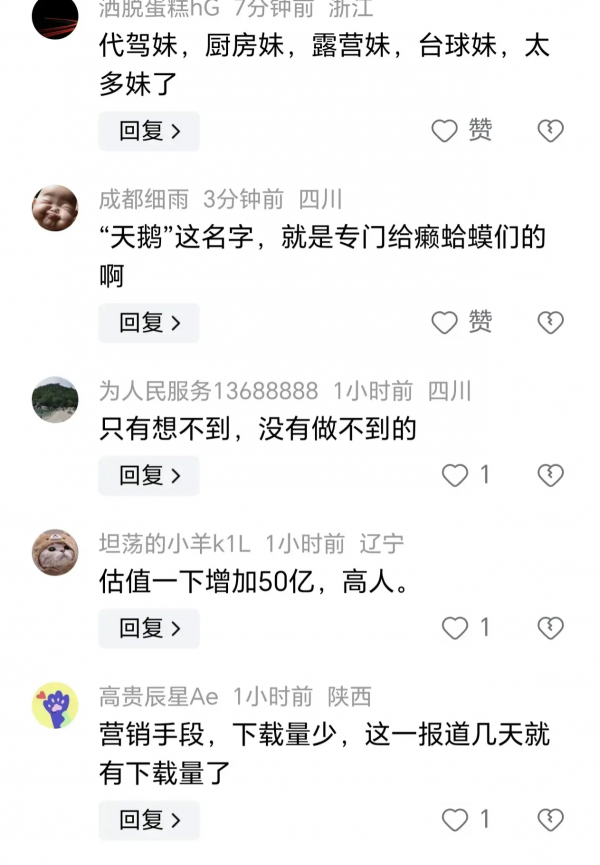Like 成都细雨's comment
Screen dimensions: 600x865
point(445,323)
